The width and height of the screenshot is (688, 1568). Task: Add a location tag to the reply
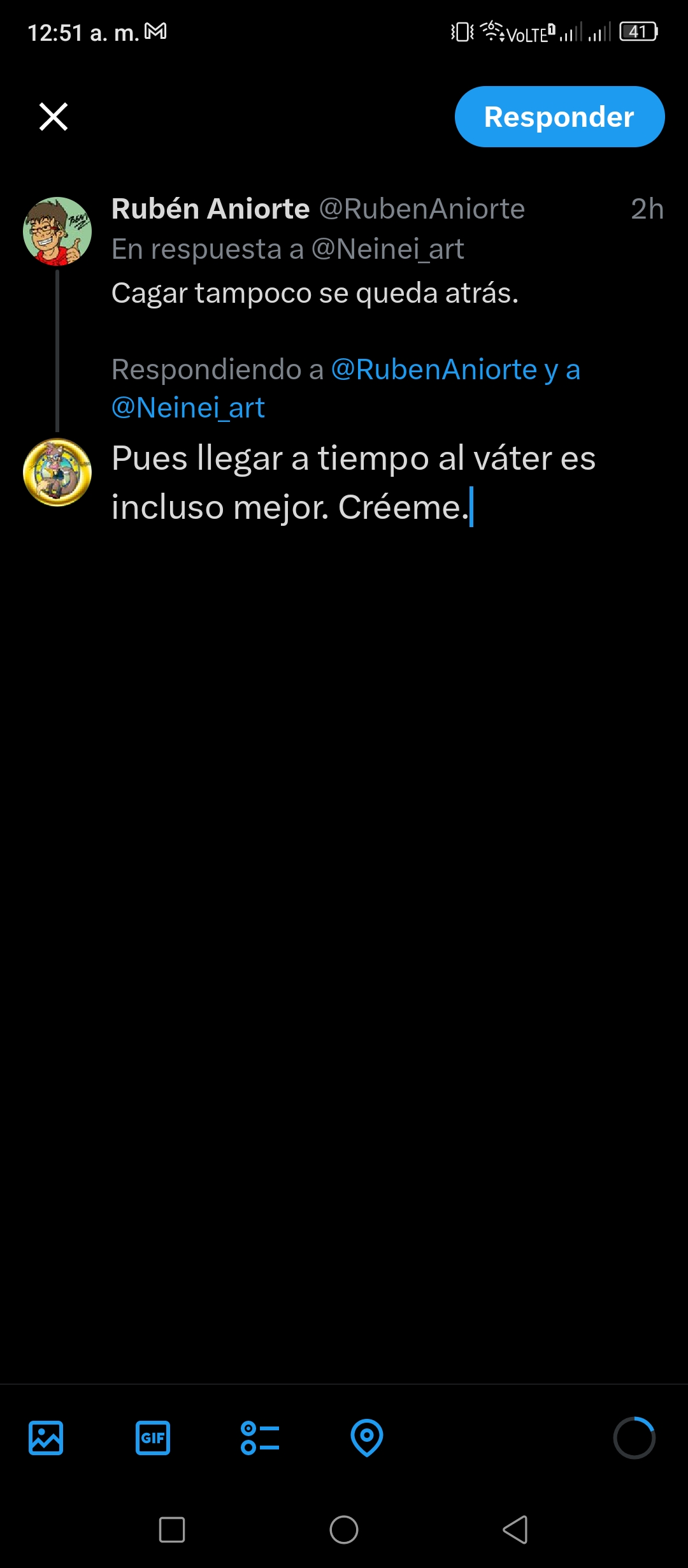pos(367,1438)
